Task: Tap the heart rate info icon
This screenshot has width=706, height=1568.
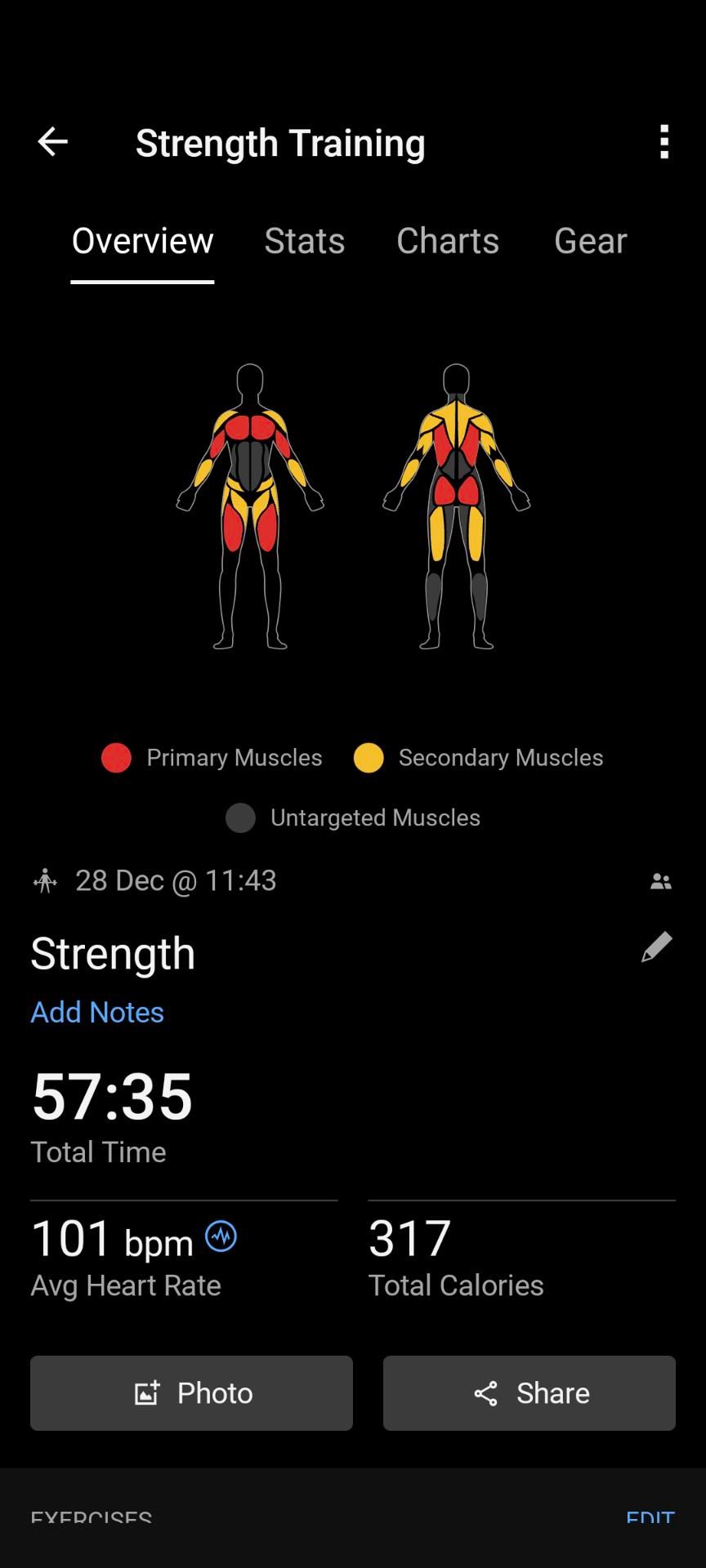Action: click(221, 1236)
